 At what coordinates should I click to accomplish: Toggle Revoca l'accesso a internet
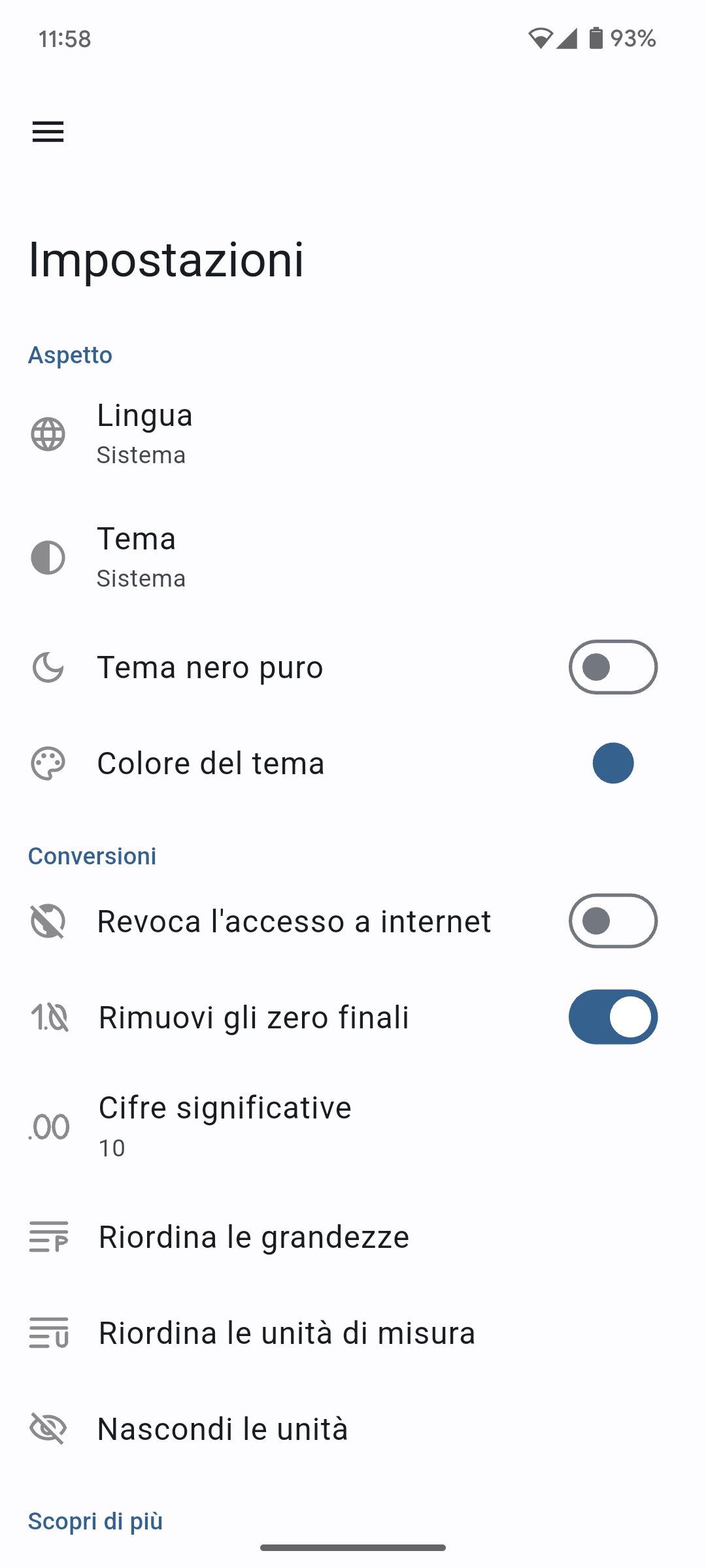pyautogui.click(x=613, y=921)
